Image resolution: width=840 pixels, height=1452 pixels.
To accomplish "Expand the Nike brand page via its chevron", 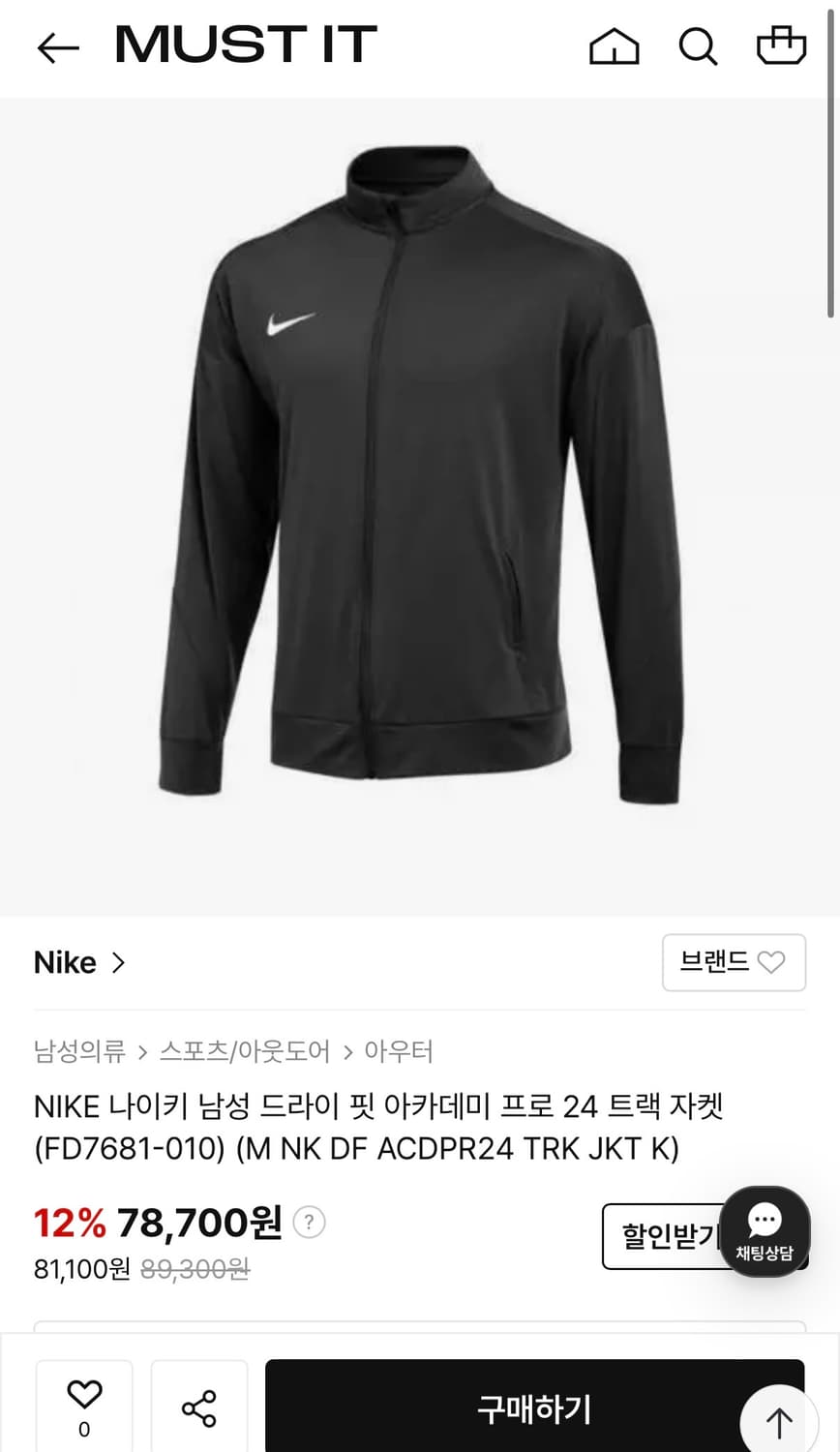I will tap(119, 963).
